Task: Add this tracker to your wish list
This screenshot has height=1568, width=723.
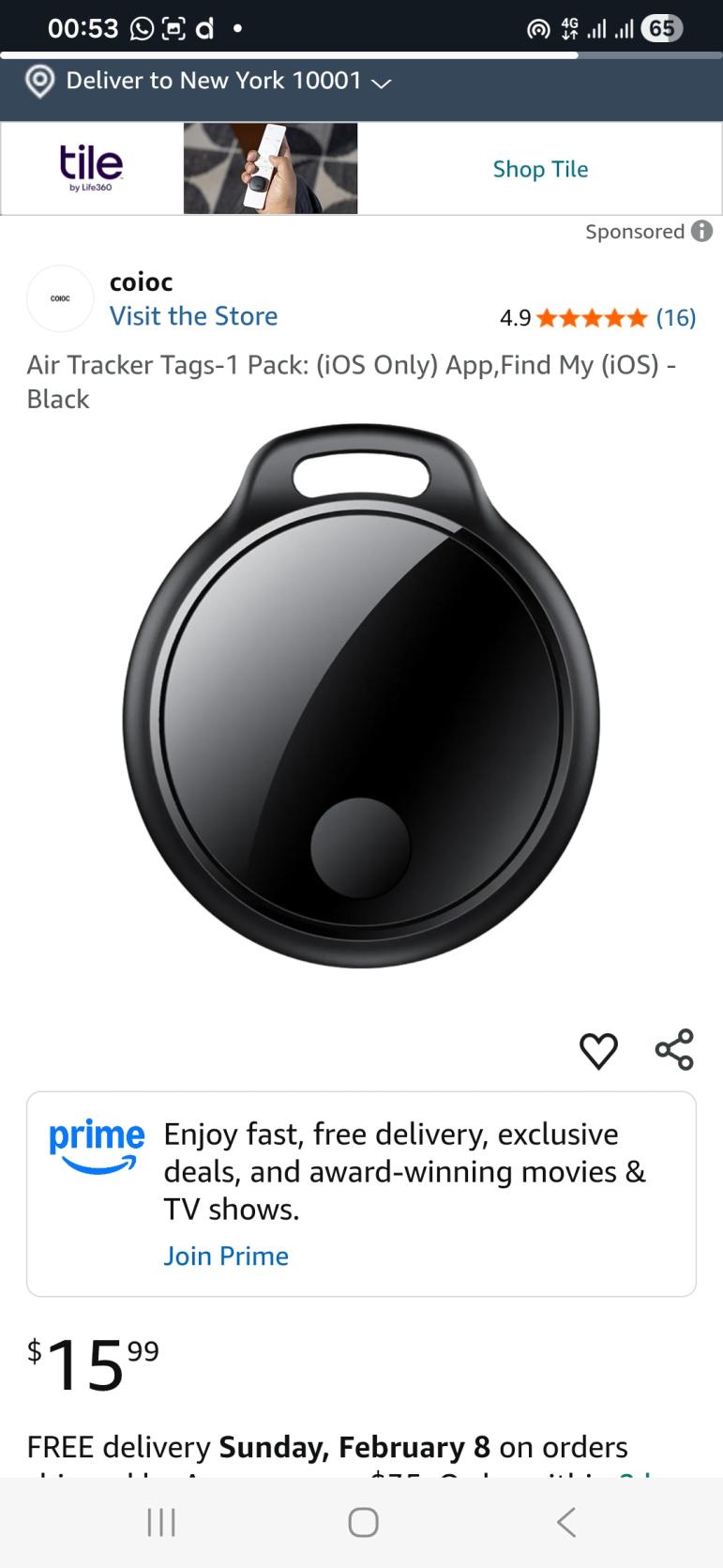Action: click(598, 1050)
